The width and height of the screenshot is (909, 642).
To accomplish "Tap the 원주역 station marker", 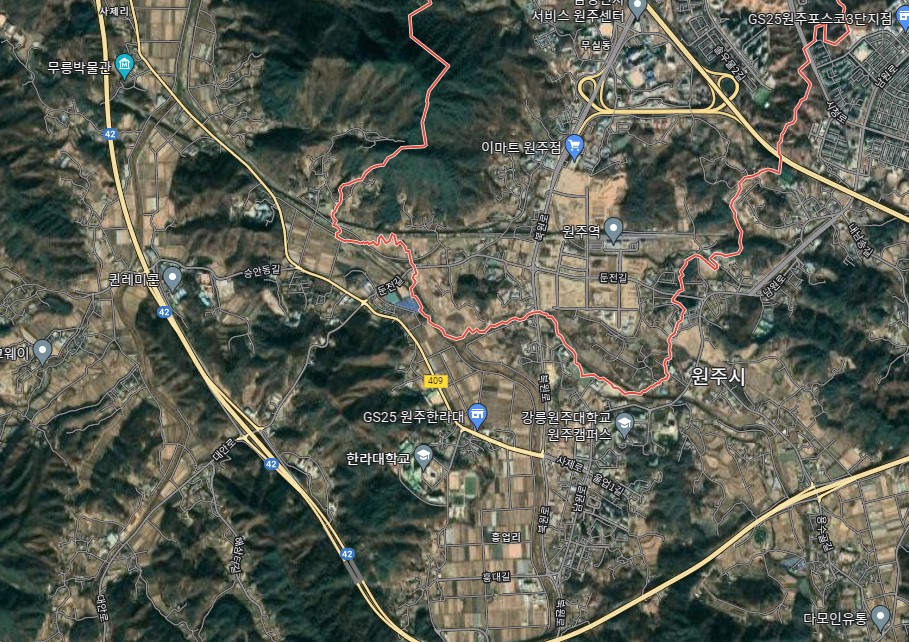I will [x=614, y=230].
